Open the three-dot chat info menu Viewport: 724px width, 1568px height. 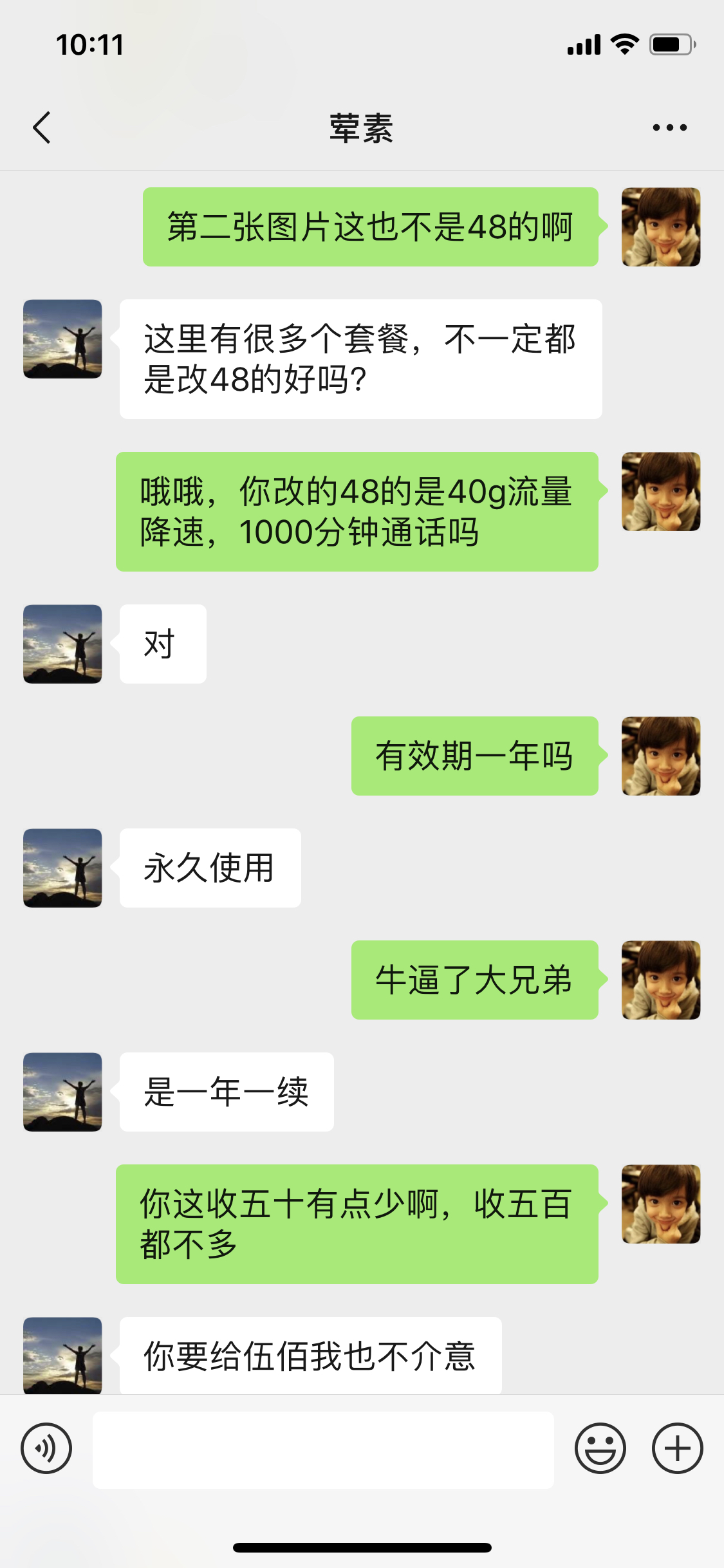(669, 127)
